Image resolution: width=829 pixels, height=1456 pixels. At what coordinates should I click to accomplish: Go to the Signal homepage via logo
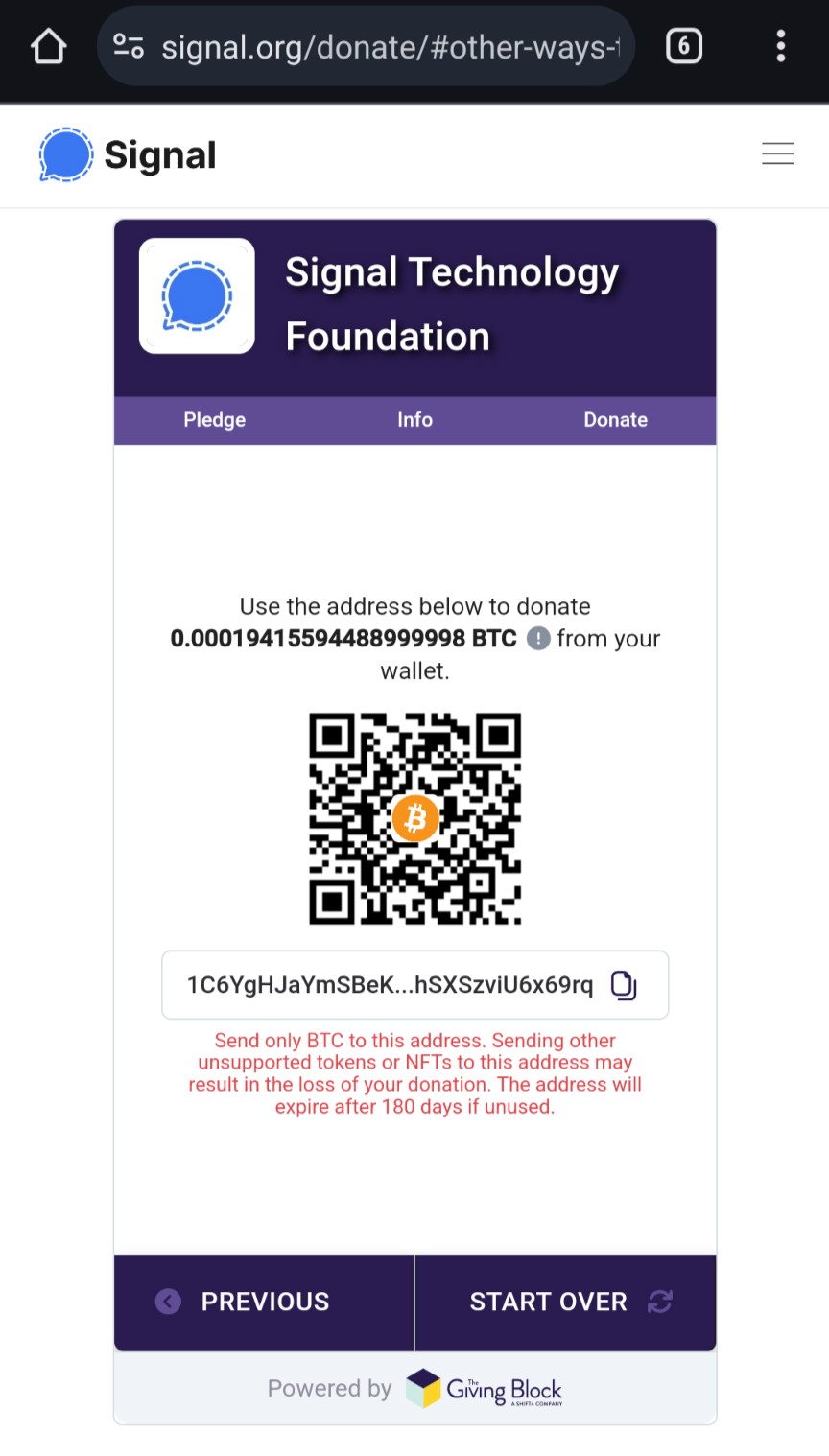[x=128, y=154]
